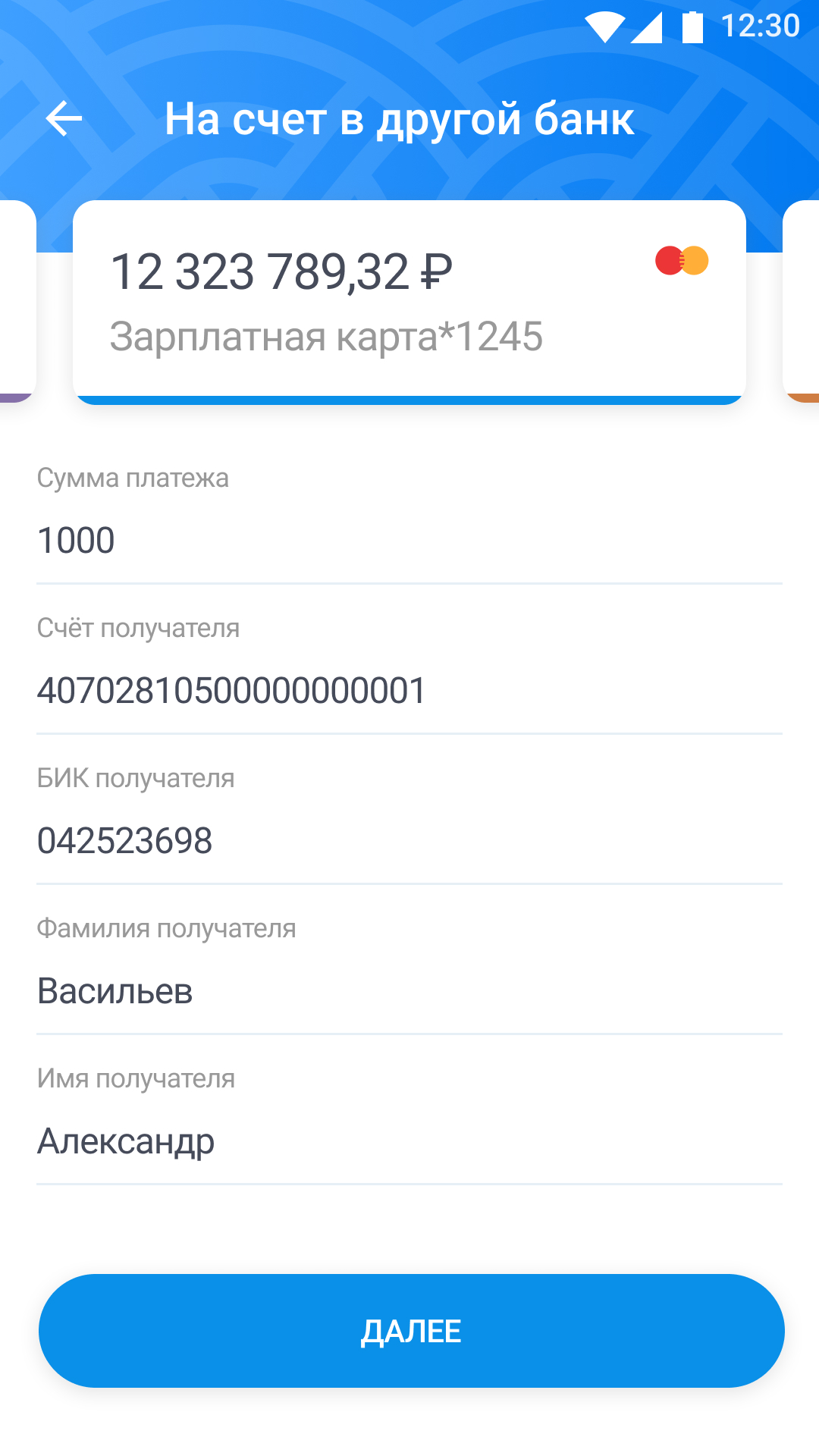Tap the back arrow to return
The image size is (819, 1456).
64,118
